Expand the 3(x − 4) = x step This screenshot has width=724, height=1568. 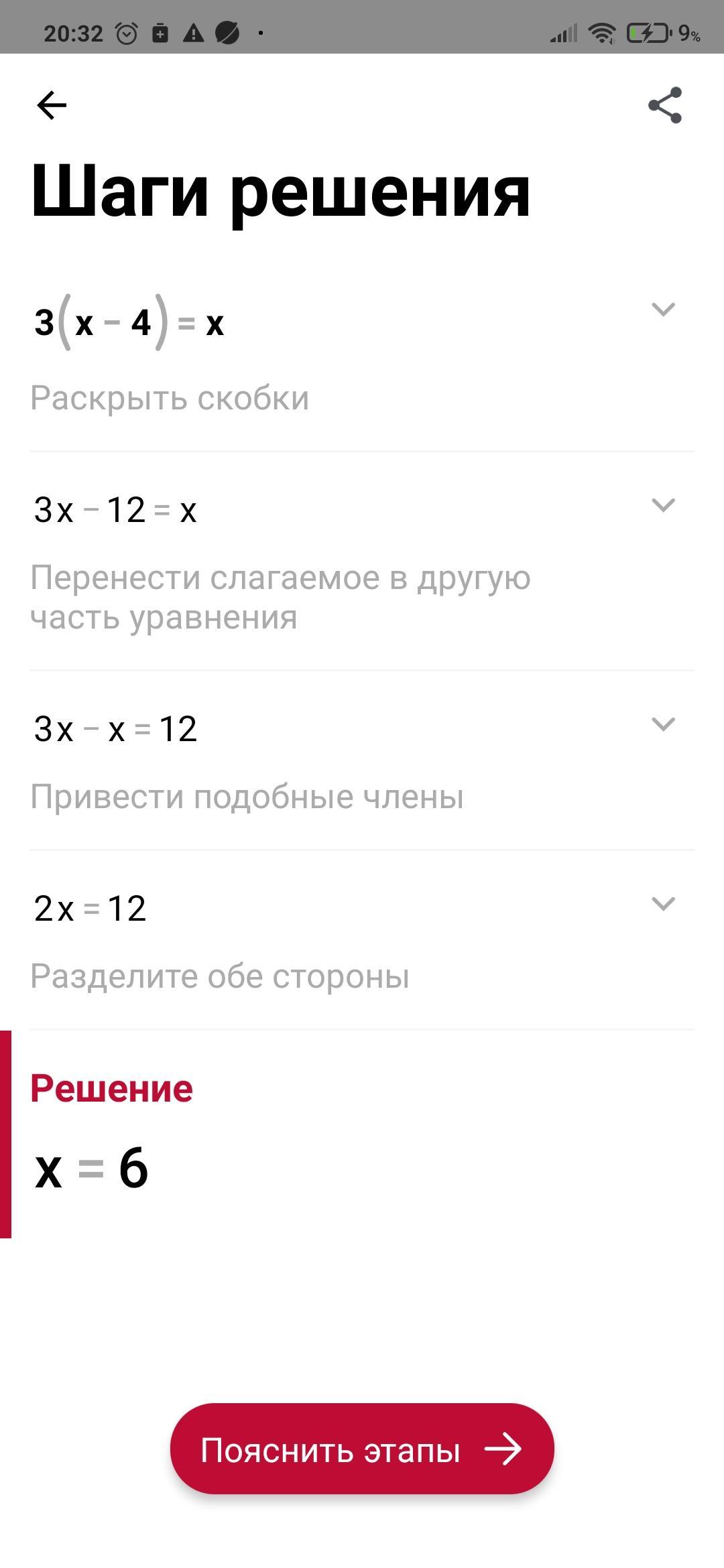tap(663, 309)
